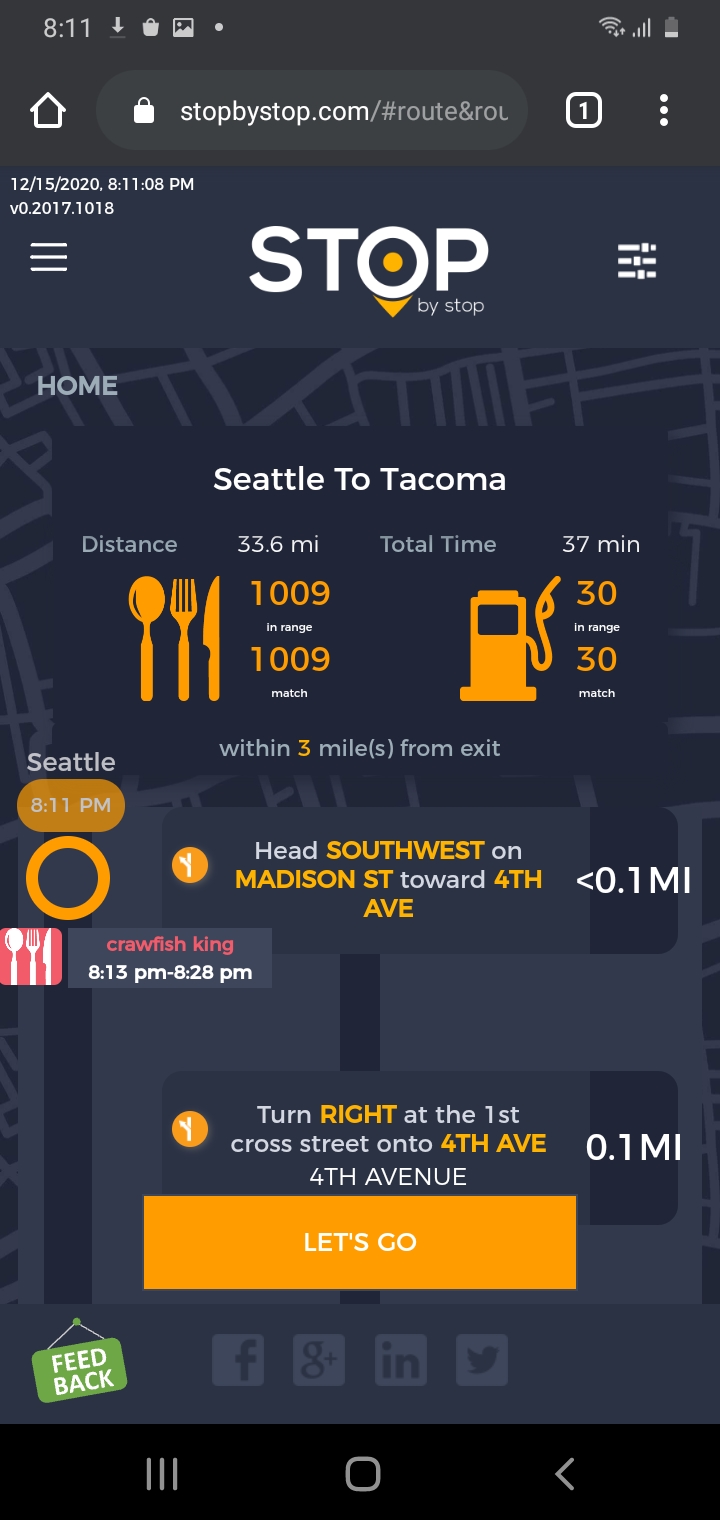Image resolution: width=720 pixels, height=1520 pixels.
Task: Go to the browser home page
Action: [48, 111]
